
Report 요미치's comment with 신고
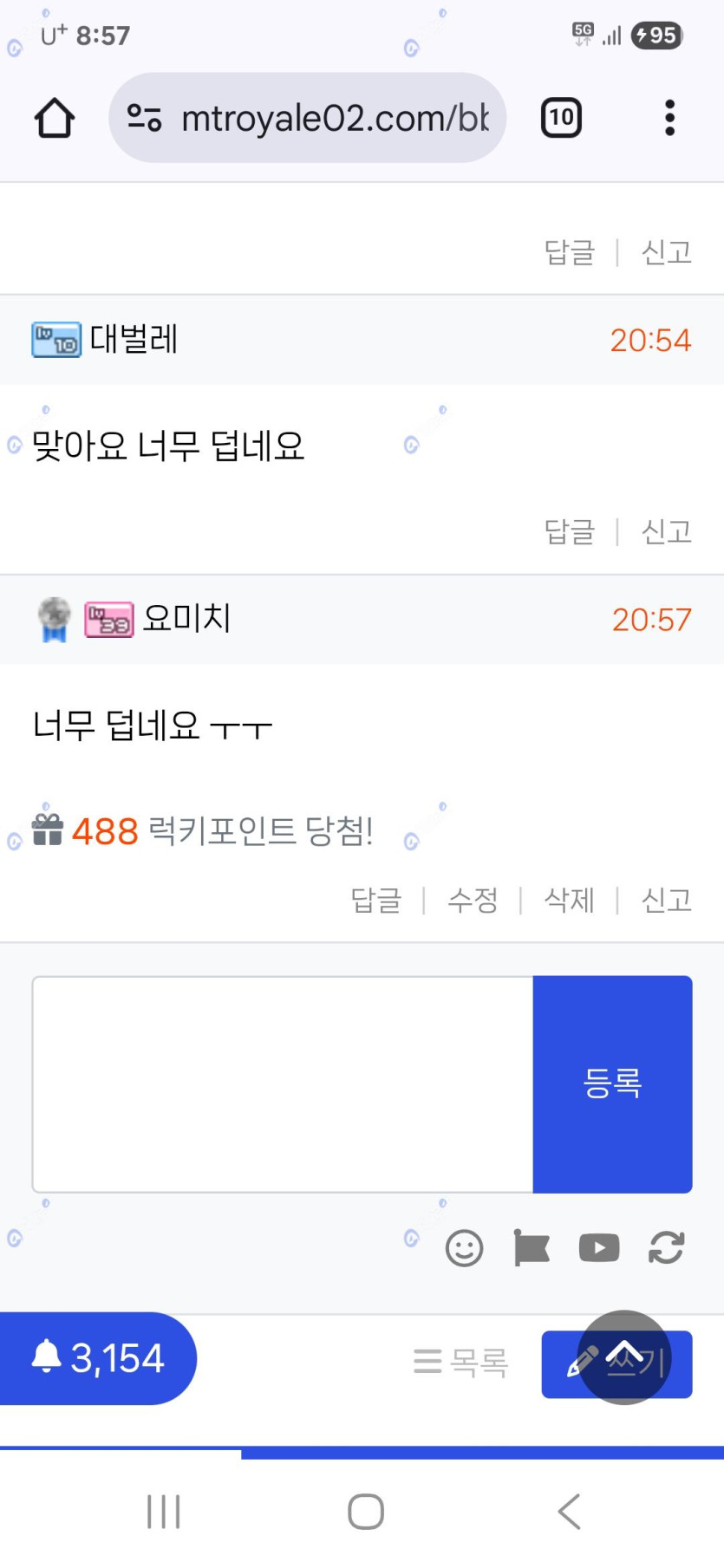666,901
